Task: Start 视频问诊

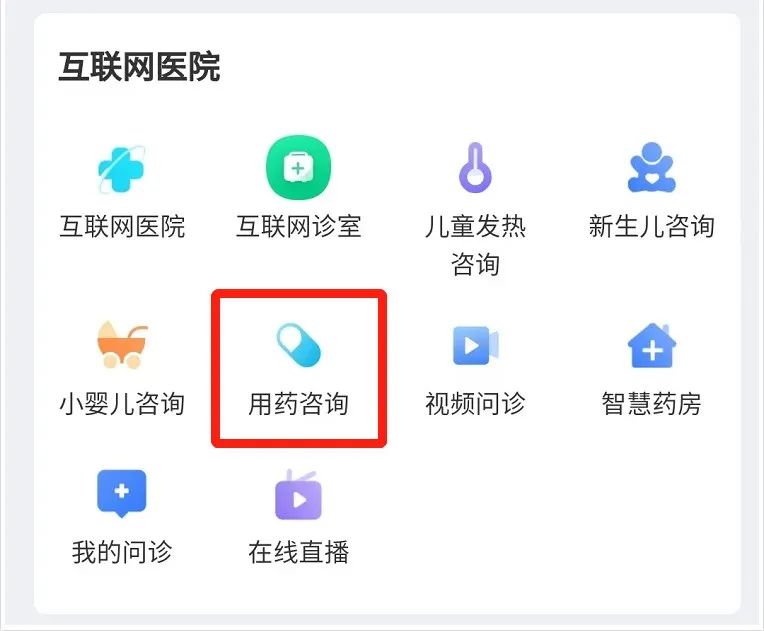Action: (475, 347)
